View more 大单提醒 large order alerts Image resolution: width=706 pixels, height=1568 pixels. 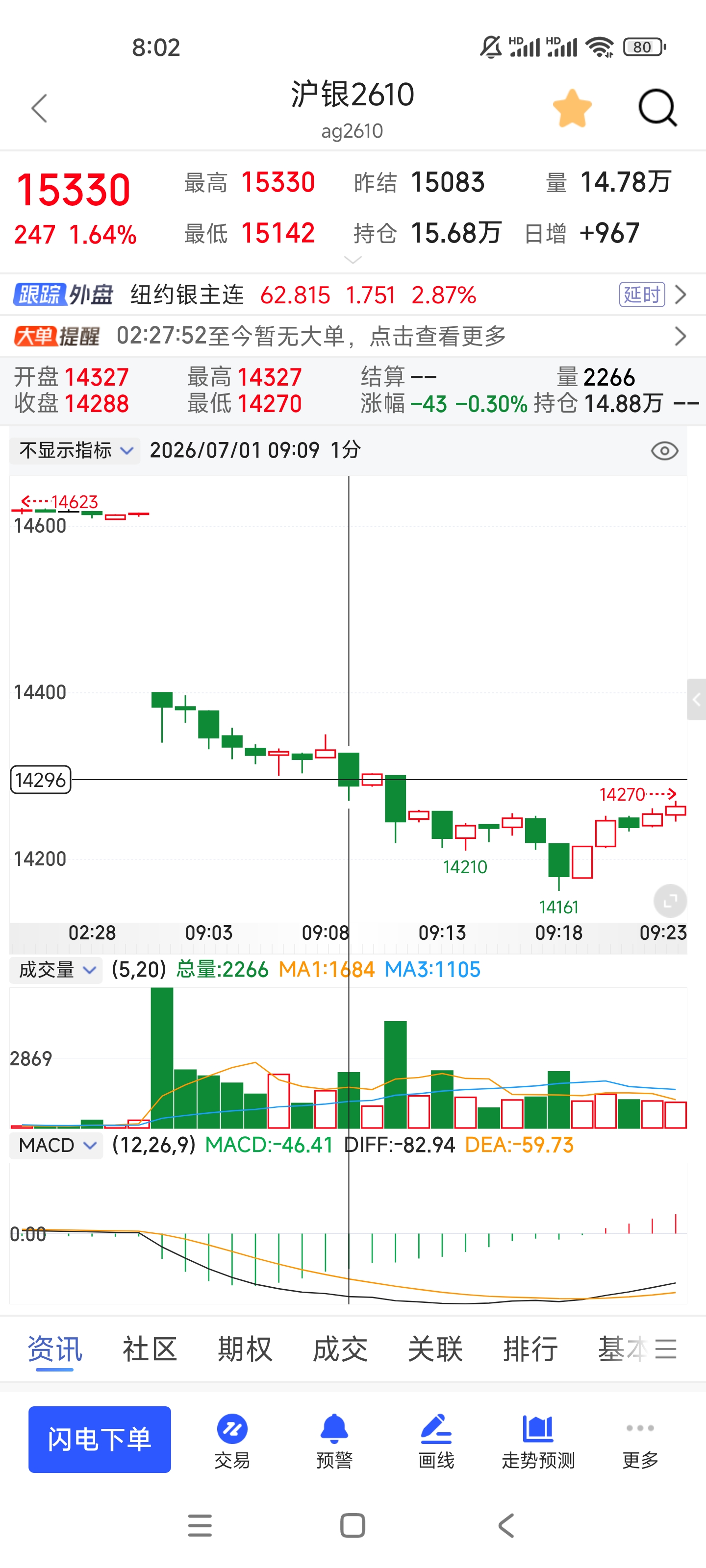click(x=353, y=336)
